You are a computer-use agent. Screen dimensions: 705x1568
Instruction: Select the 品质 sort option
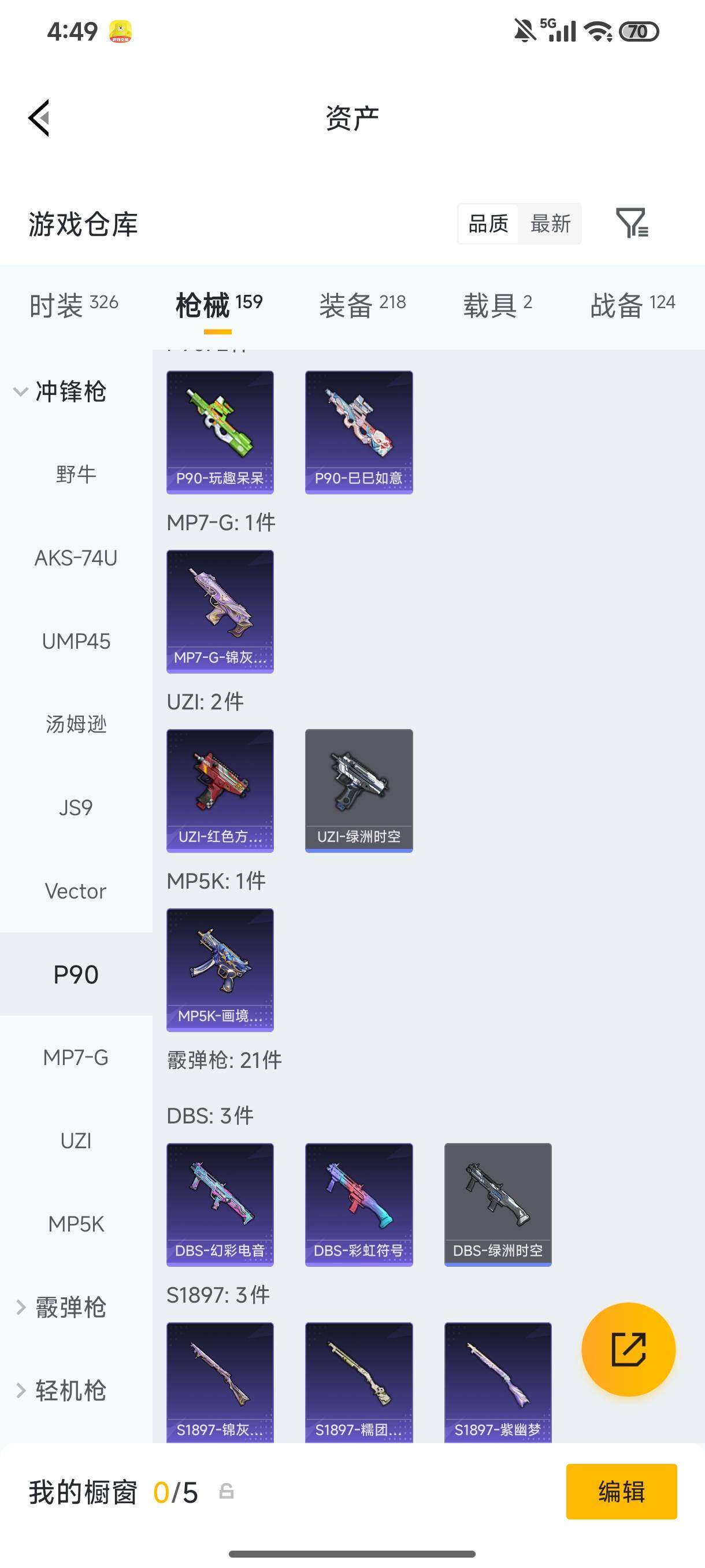pos(488,223)
